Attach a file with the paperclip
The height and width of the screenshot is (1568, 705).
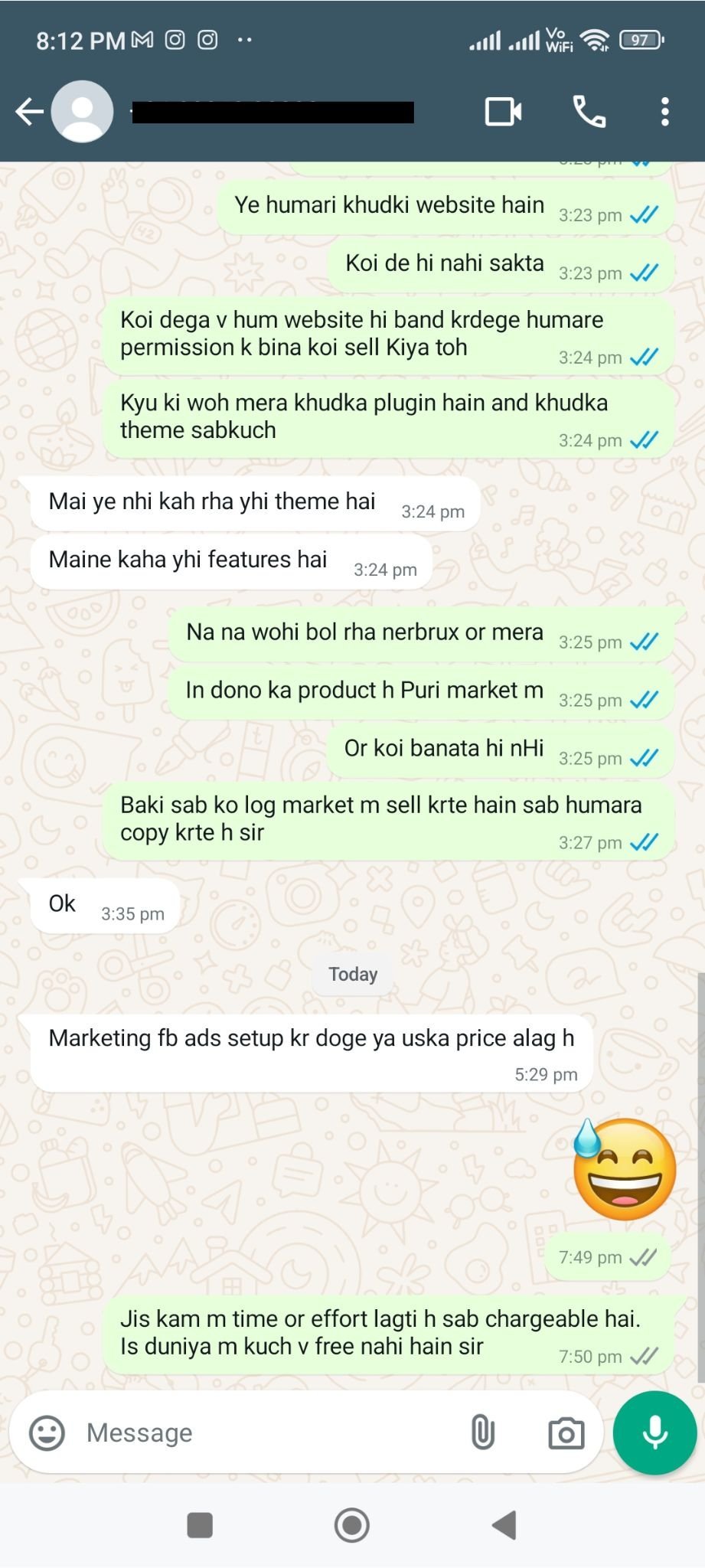[x=483, y=1432]
